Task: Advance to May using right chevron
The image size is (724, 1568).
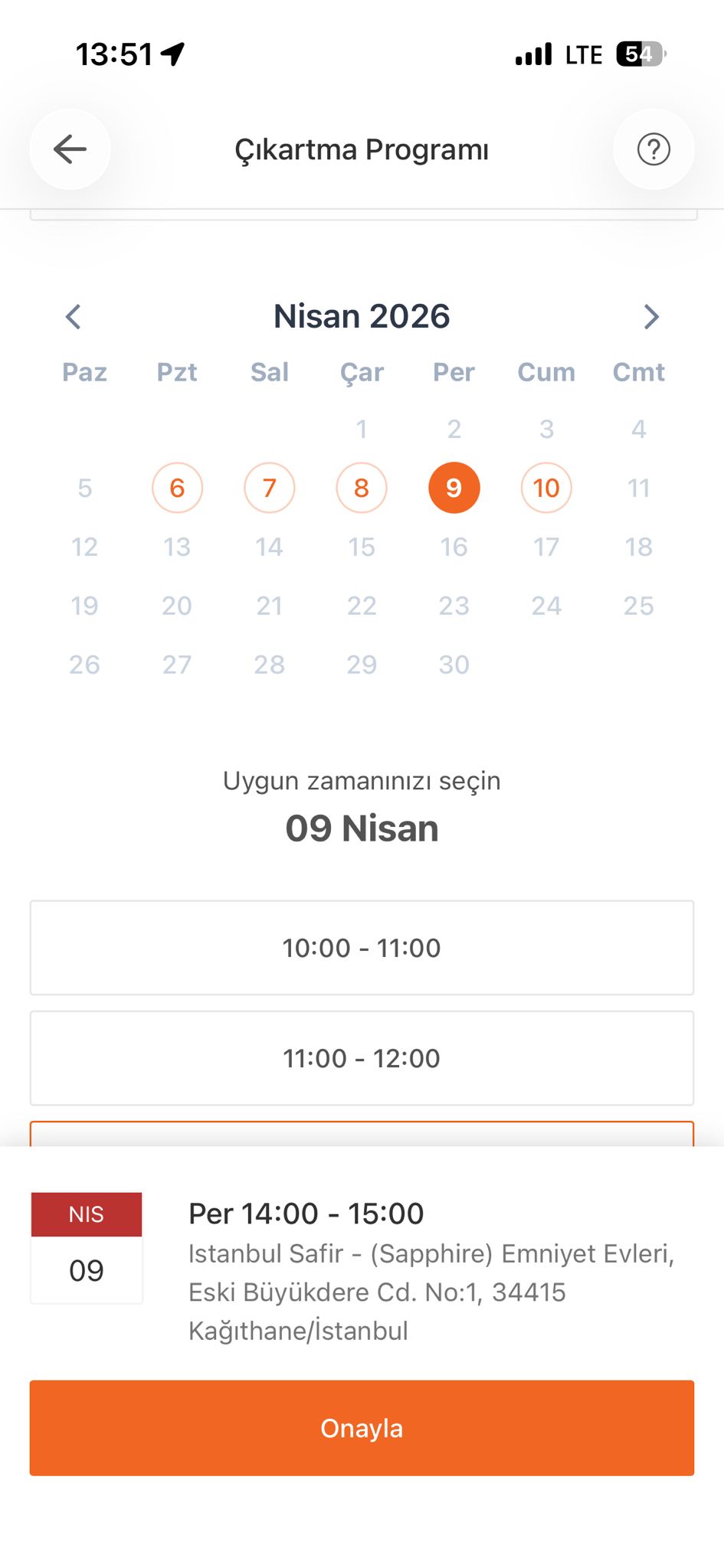Action: (x=650, y=316)
